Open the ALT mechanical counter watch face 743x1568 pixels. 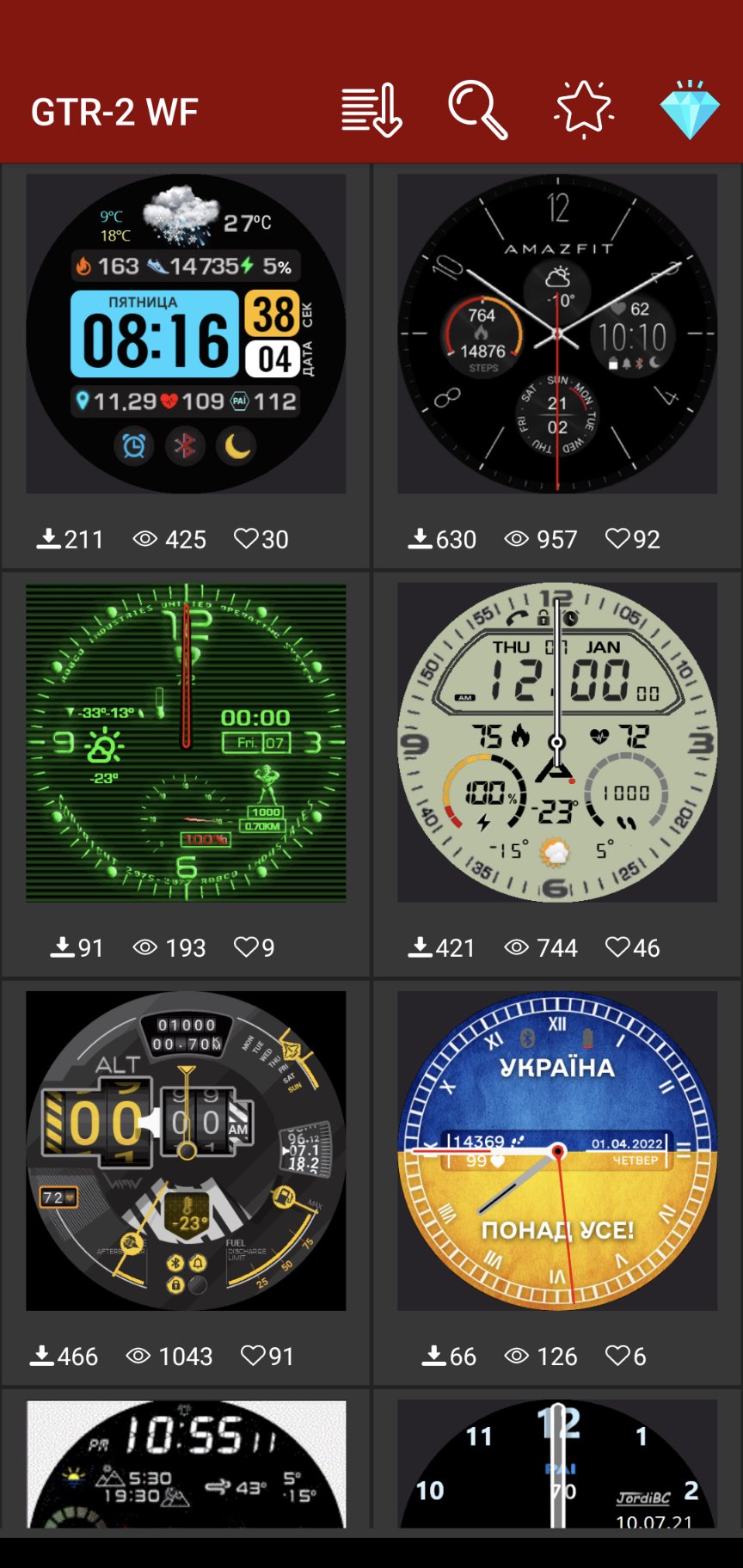click(x=186, y=1150)
